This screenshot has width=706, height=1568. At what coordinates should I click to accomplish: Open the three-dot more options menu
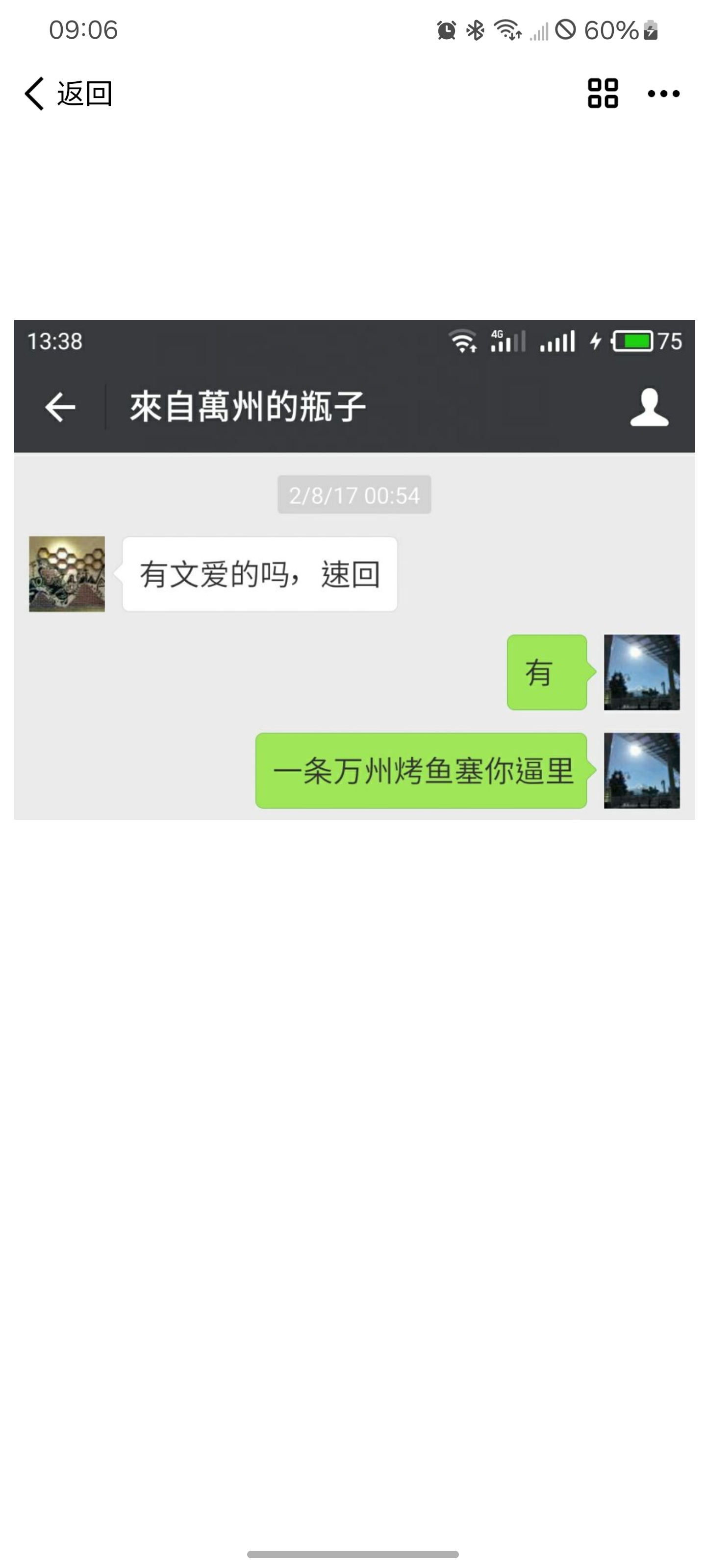point(663,94)
